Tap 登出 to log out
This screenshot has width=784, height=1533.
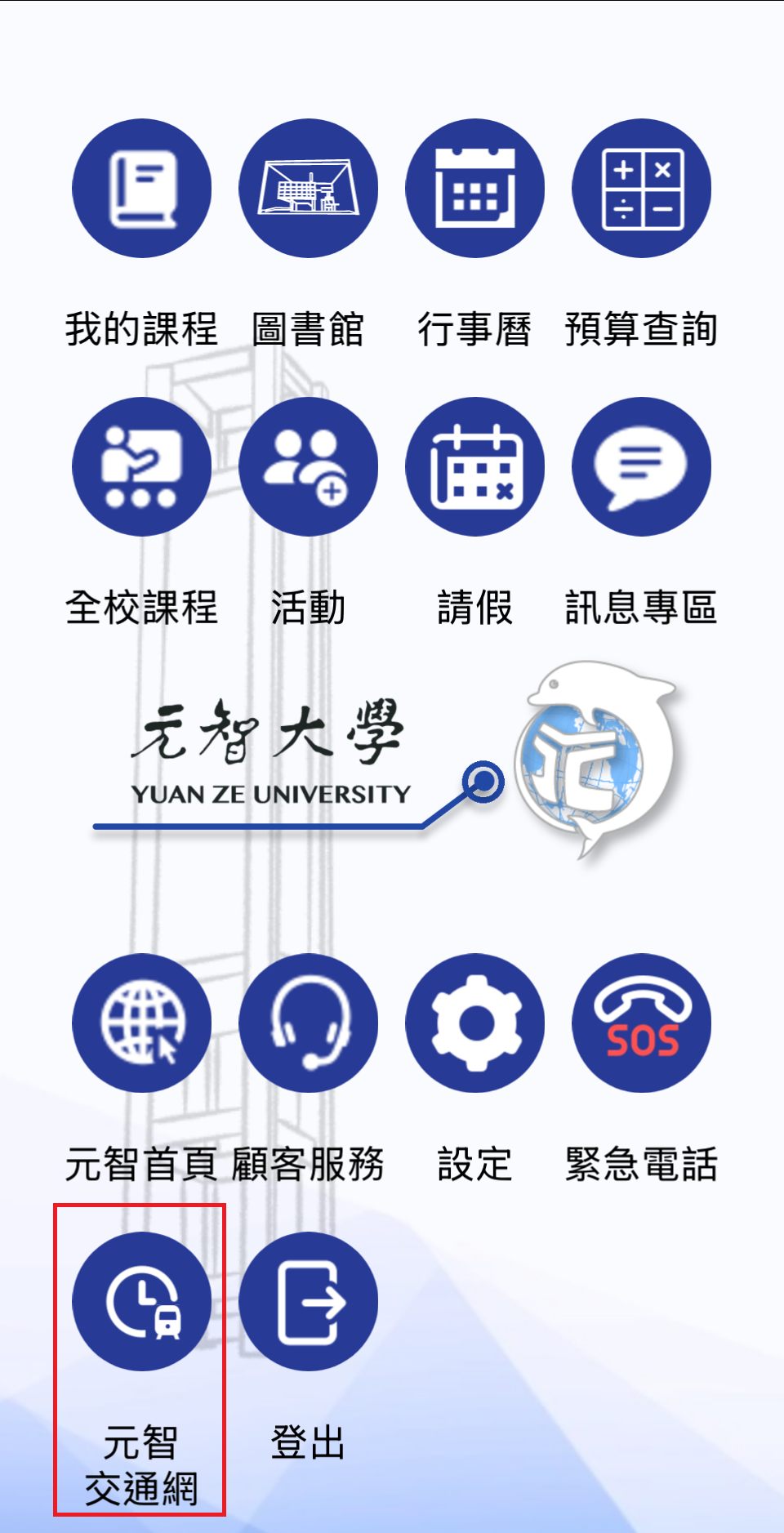(308, 1302)
